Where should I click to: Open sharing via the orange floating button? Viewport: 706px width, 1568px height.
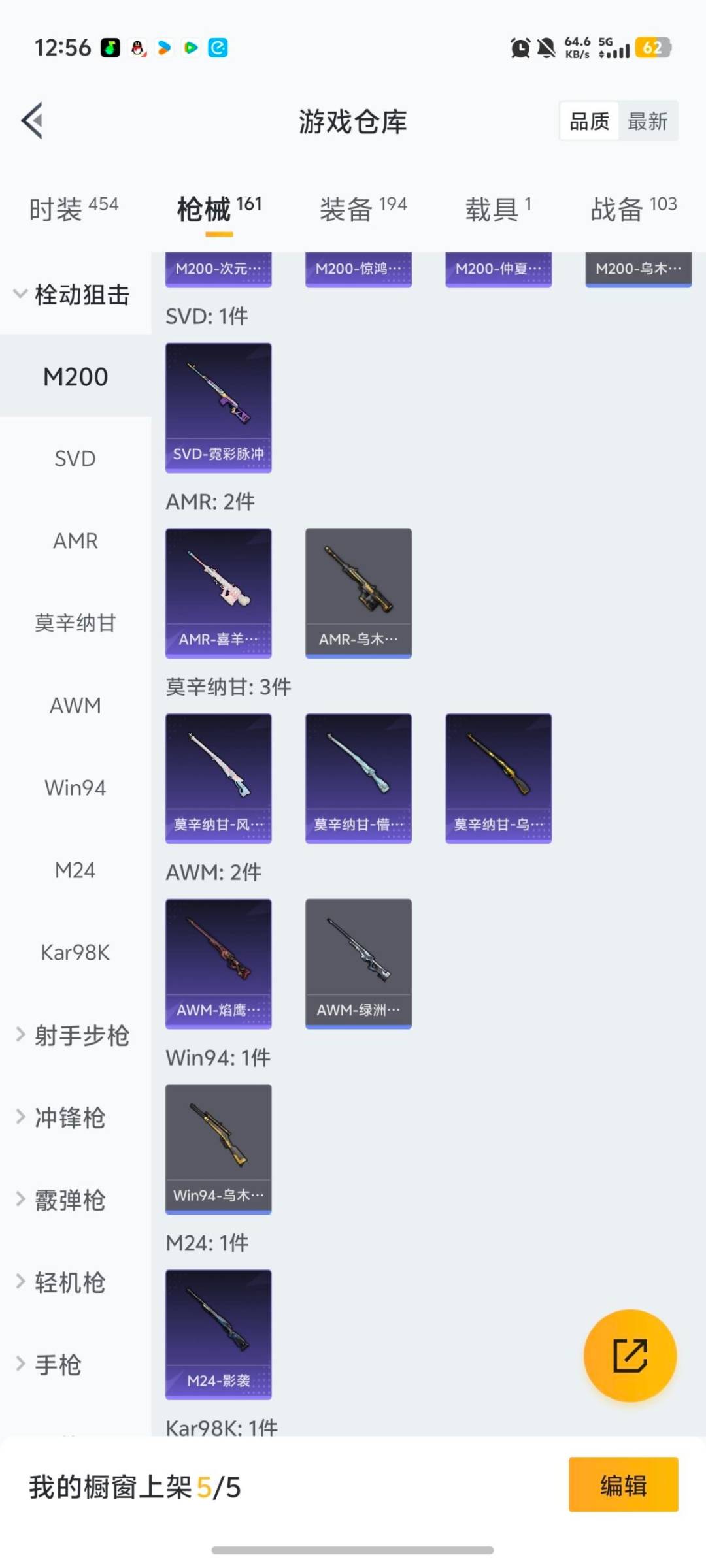point(630,1356)
